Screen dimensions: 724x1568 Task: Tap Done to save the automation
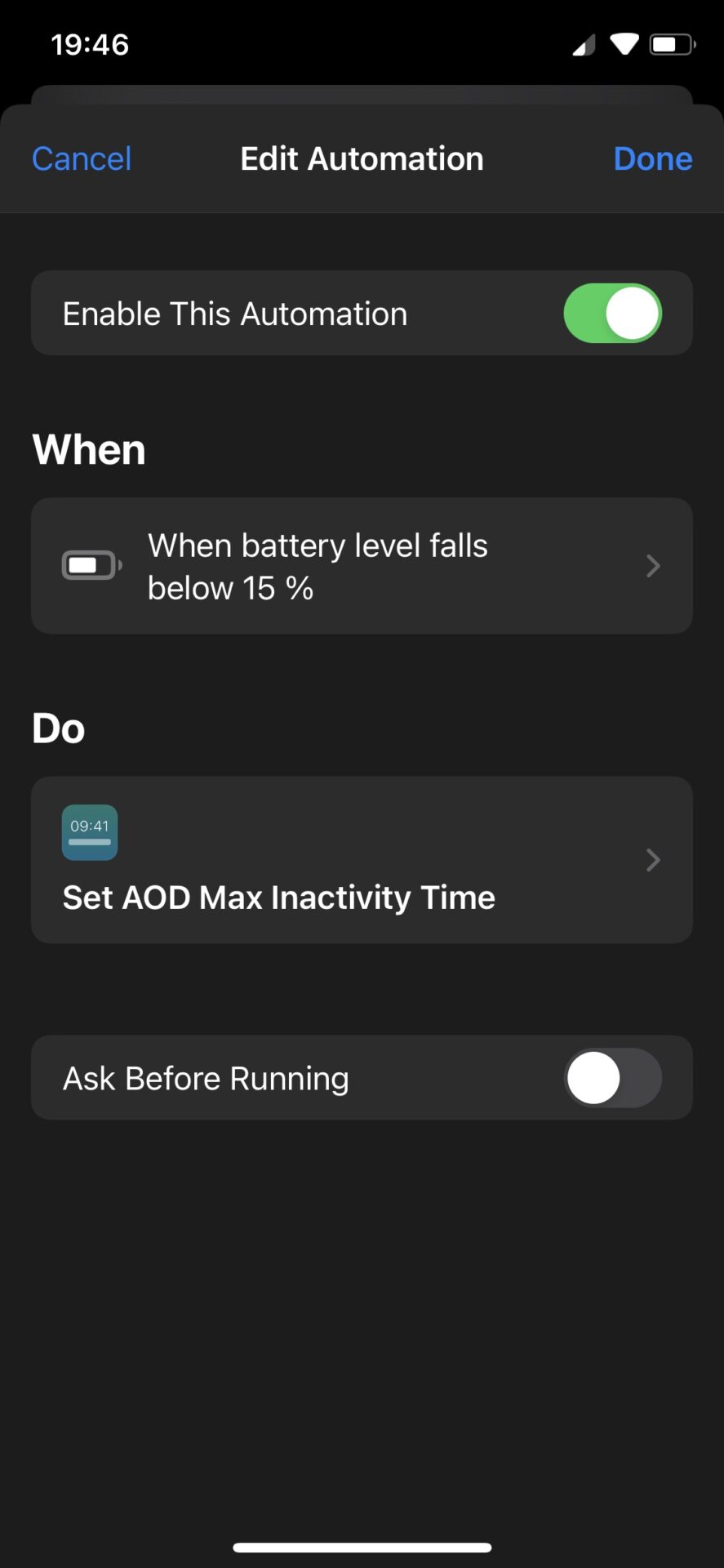click(653, 158)
